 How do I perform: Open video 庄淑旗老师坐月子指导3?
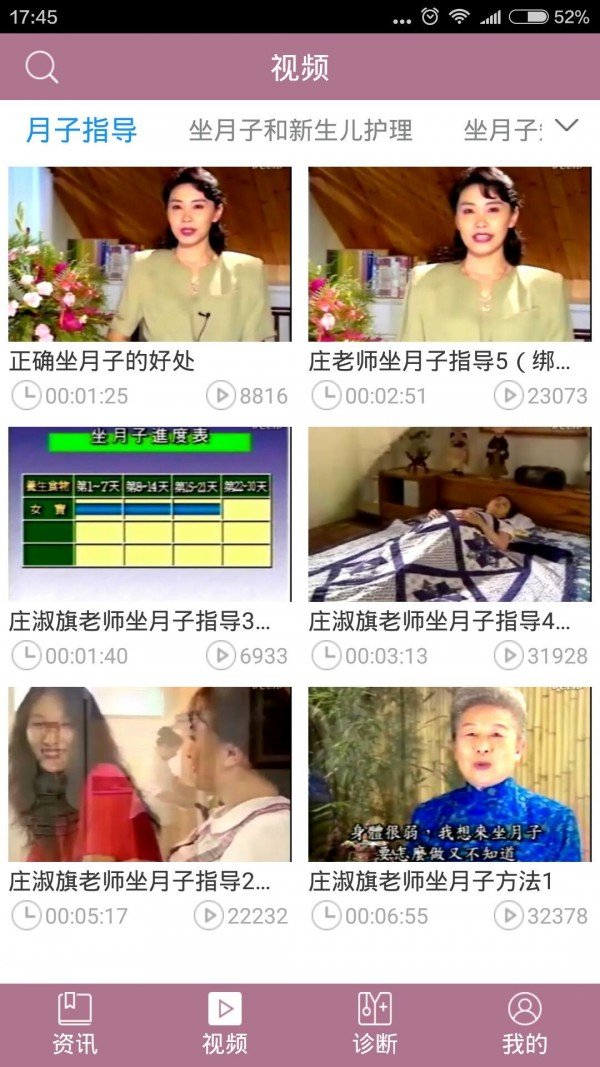point(150,514)
